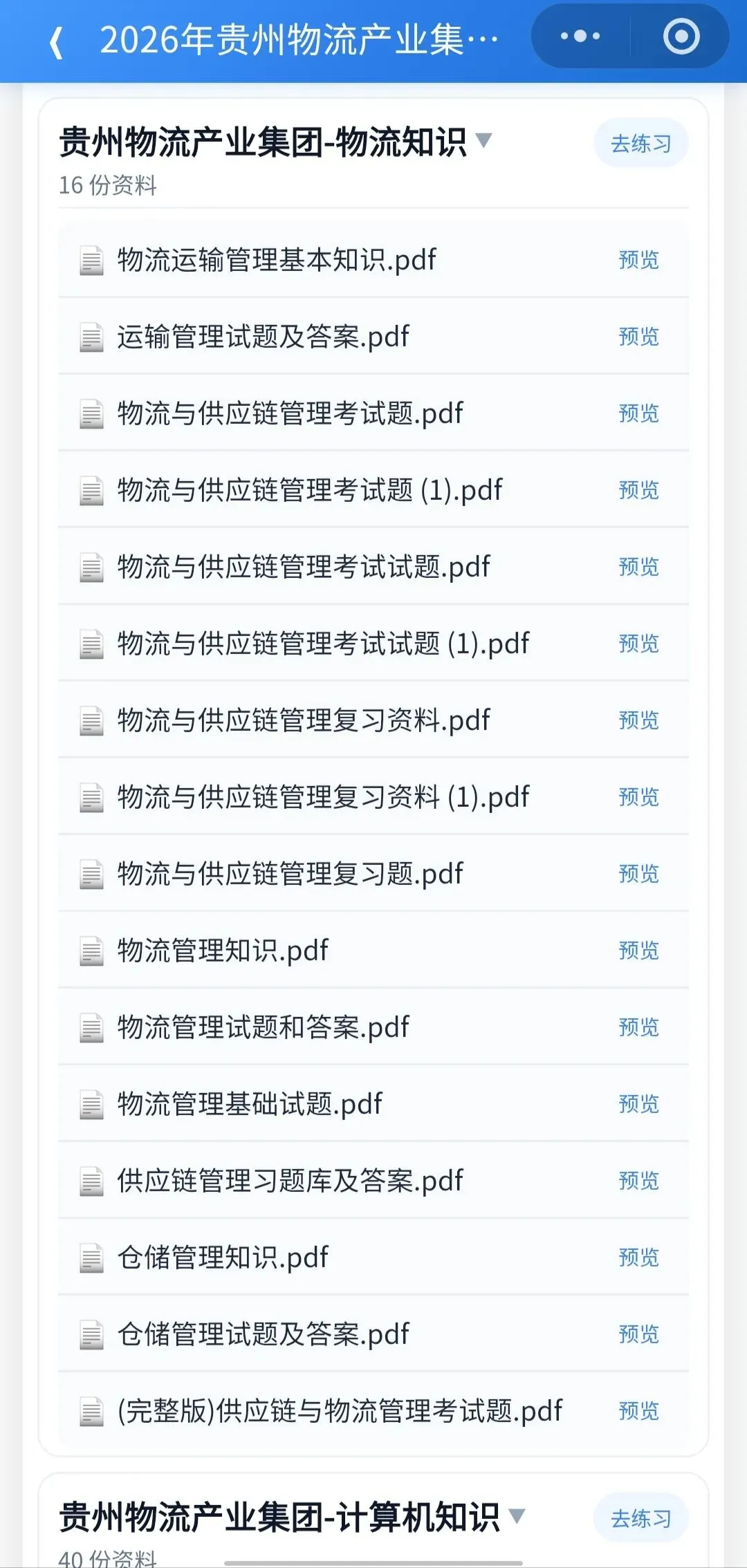The image size is (747, 1568).
Task: Open 物流与供应链管理考试题 (1).pdf row
Action: pos(373,490)
